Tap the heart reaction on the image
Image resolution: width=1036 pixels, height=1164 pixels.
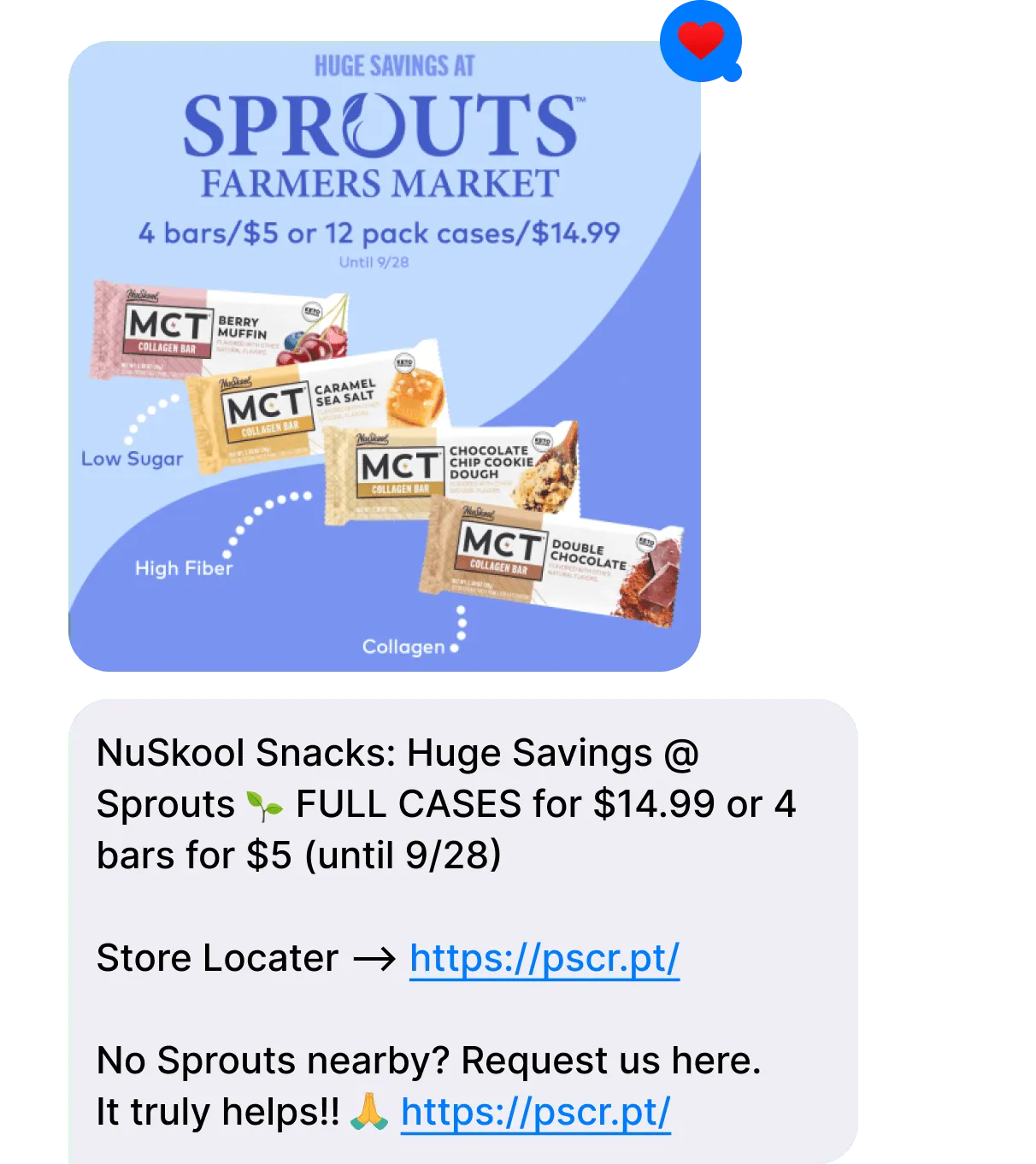point(700,40)
